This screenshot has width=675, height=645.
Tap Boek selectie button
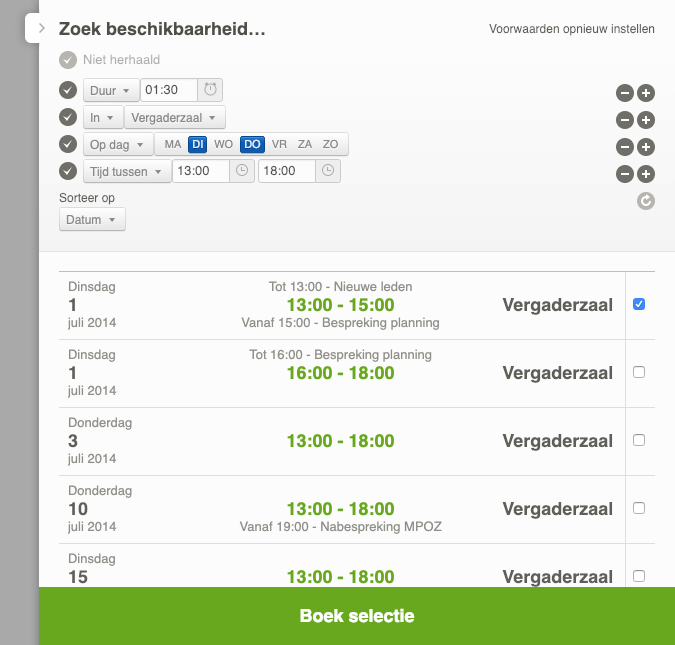pos(356,616)
